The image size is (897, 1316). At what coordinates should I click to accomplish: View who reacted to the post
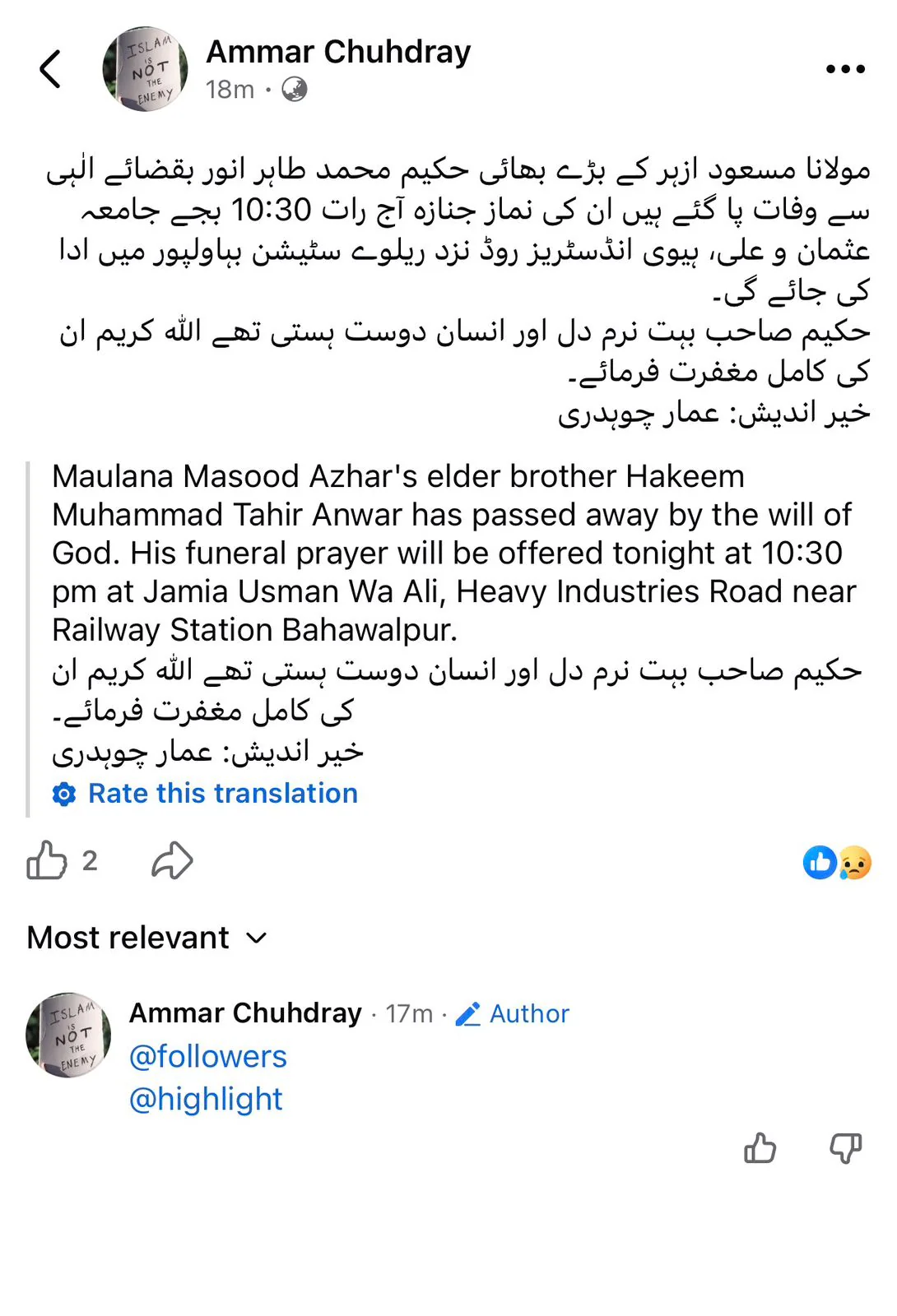pyautogui.click(x=837, y=863)
